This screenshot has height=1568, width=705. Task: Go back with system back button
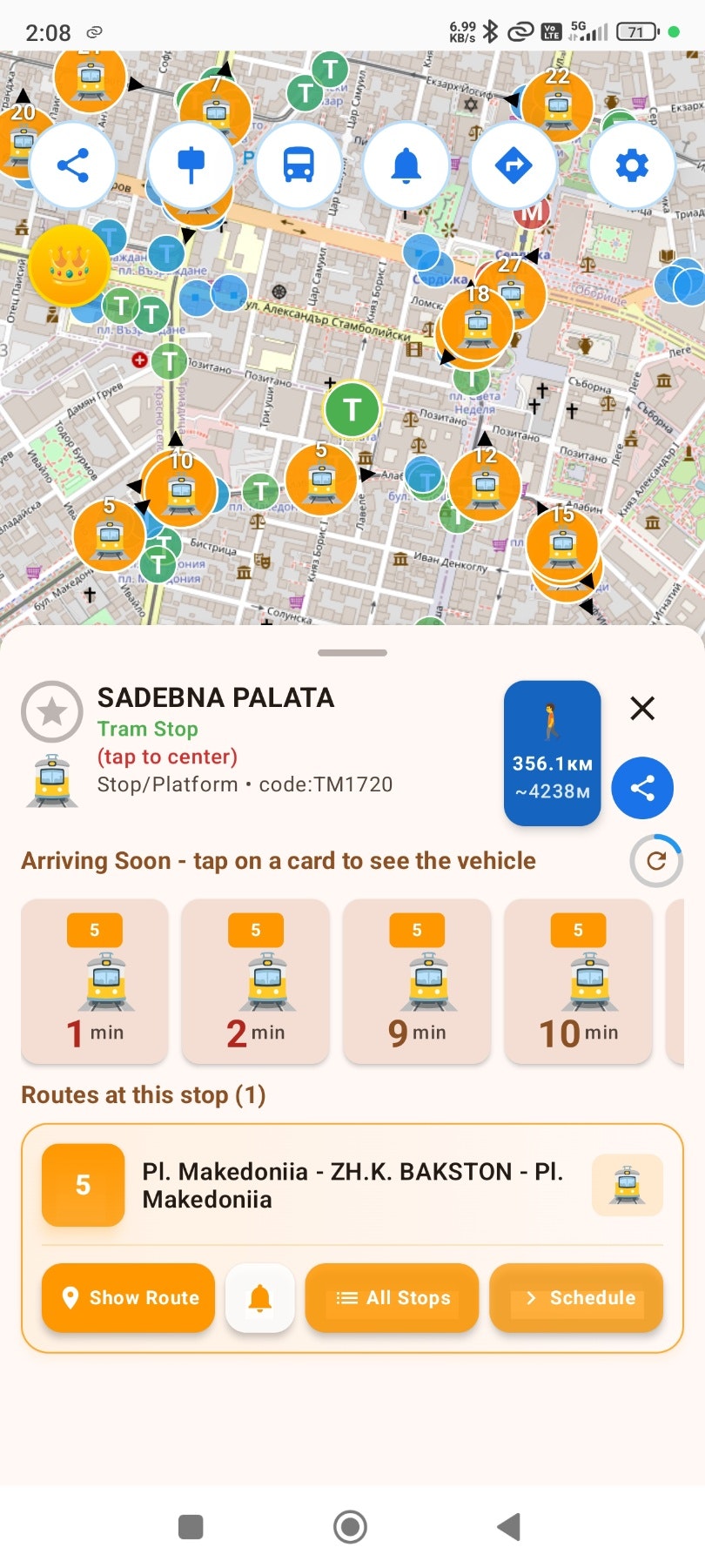pos(509,1526)
